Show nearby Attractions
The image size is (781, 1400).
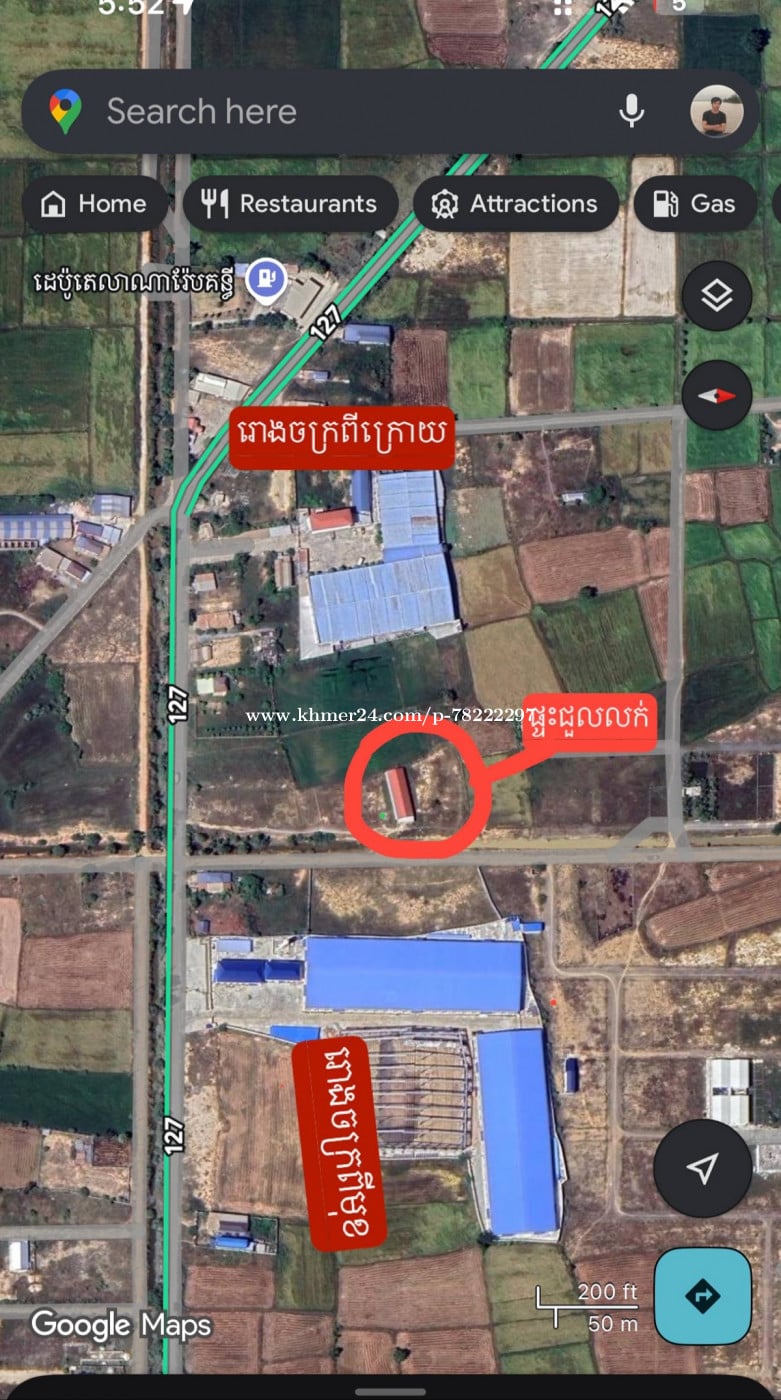click(515, 204)
